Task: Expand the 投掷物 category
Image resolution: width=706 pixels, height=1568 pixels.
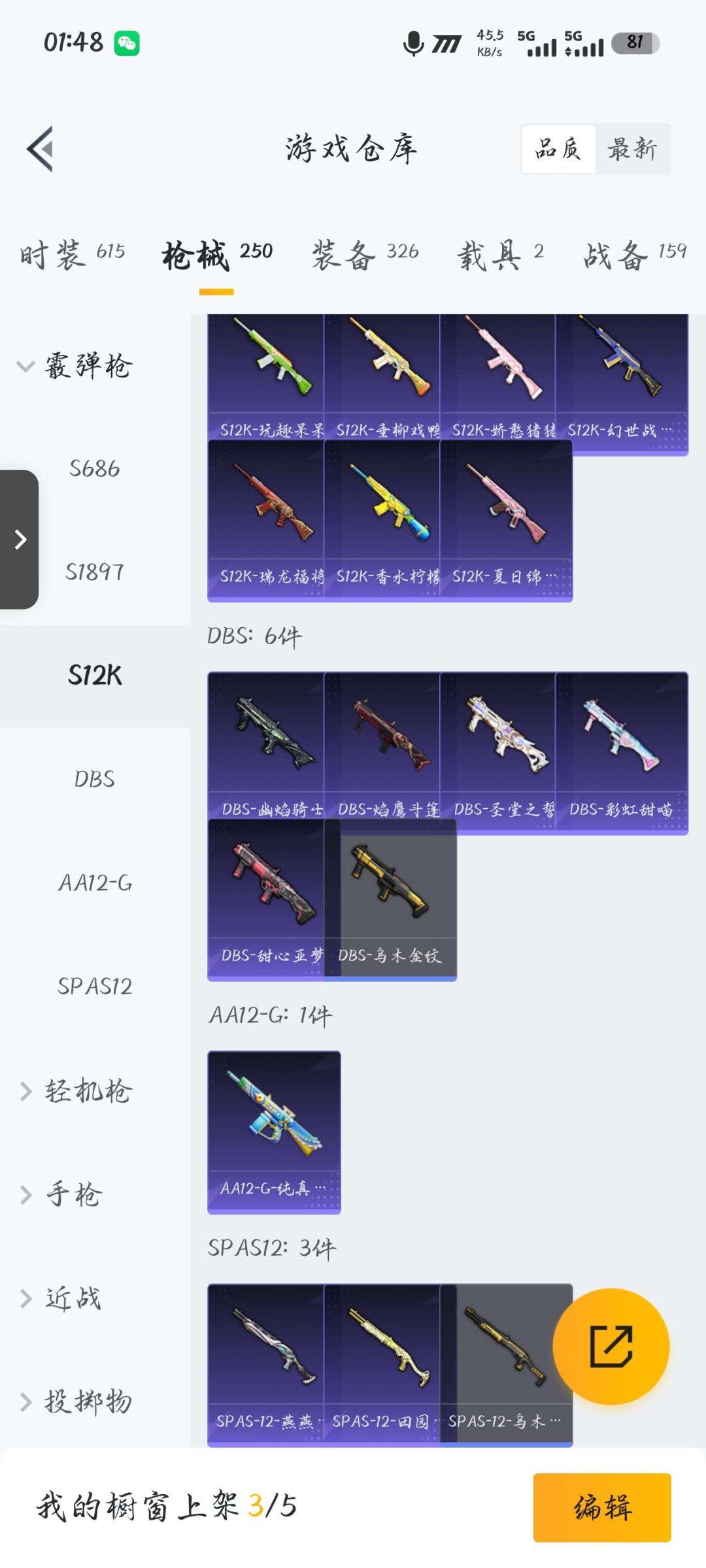Action: (x=76, y=1401)
